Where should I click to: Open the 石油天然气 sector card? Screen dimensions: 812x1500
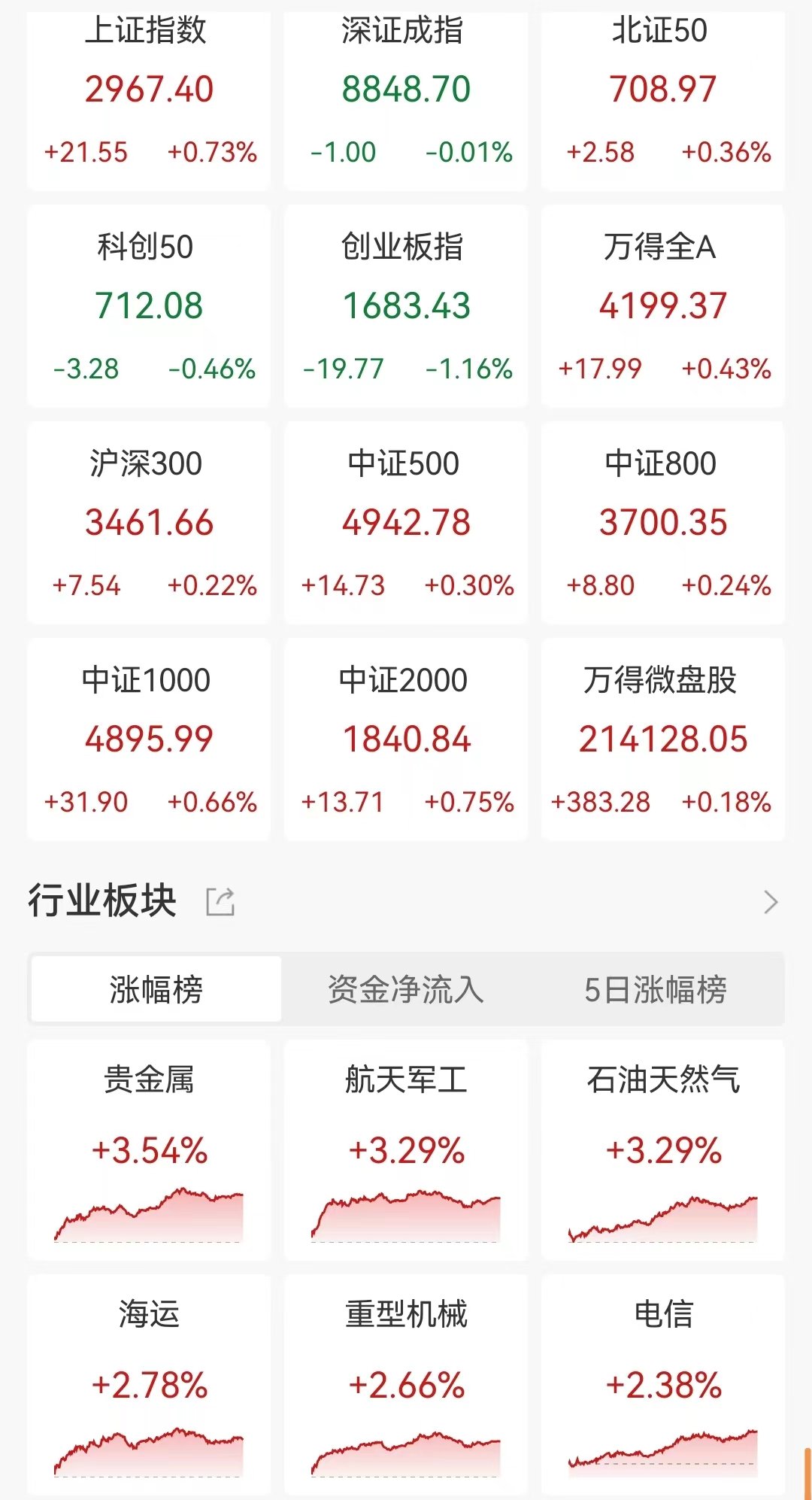pos(663,1150)
